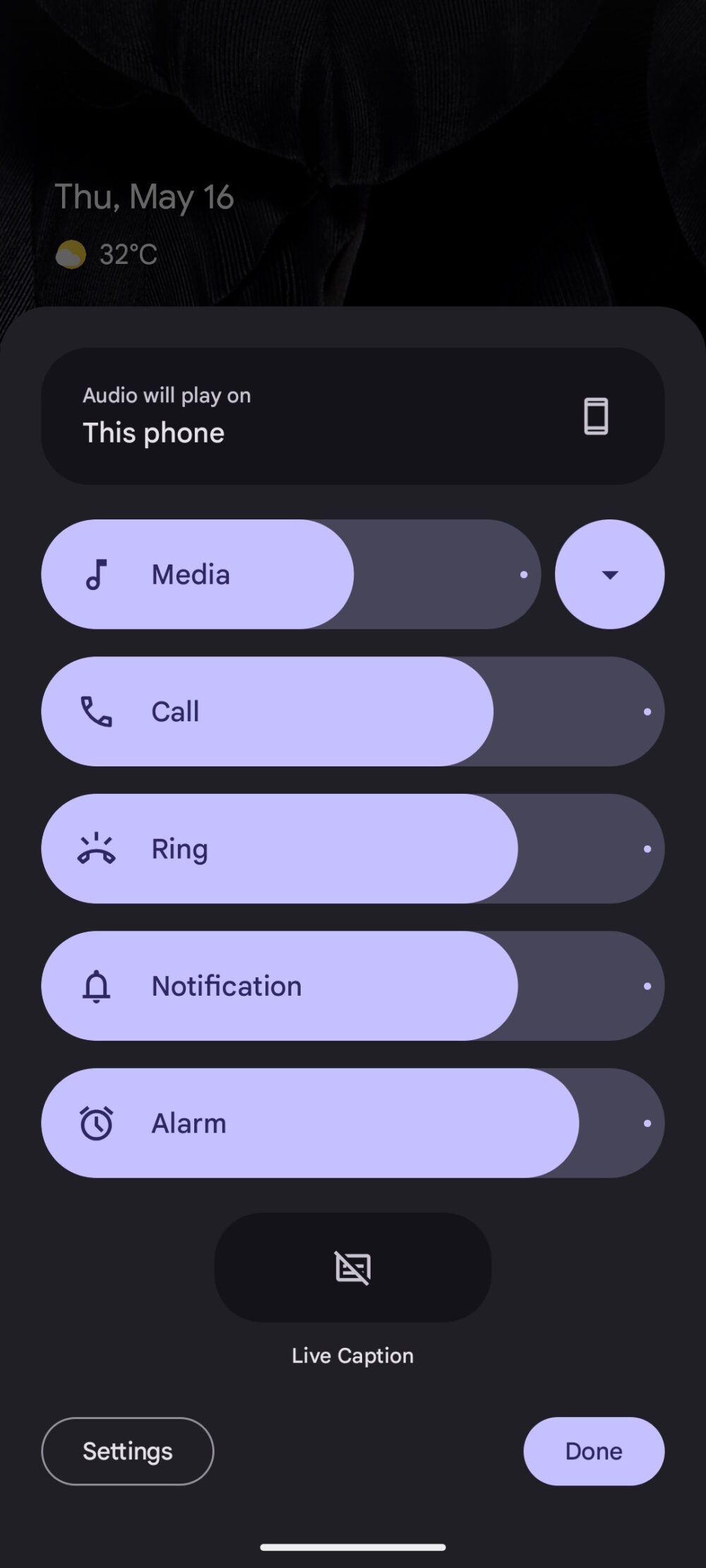
Task: Click the Notification bell icon
Action: pyautogui.click(x=97, y=986)
